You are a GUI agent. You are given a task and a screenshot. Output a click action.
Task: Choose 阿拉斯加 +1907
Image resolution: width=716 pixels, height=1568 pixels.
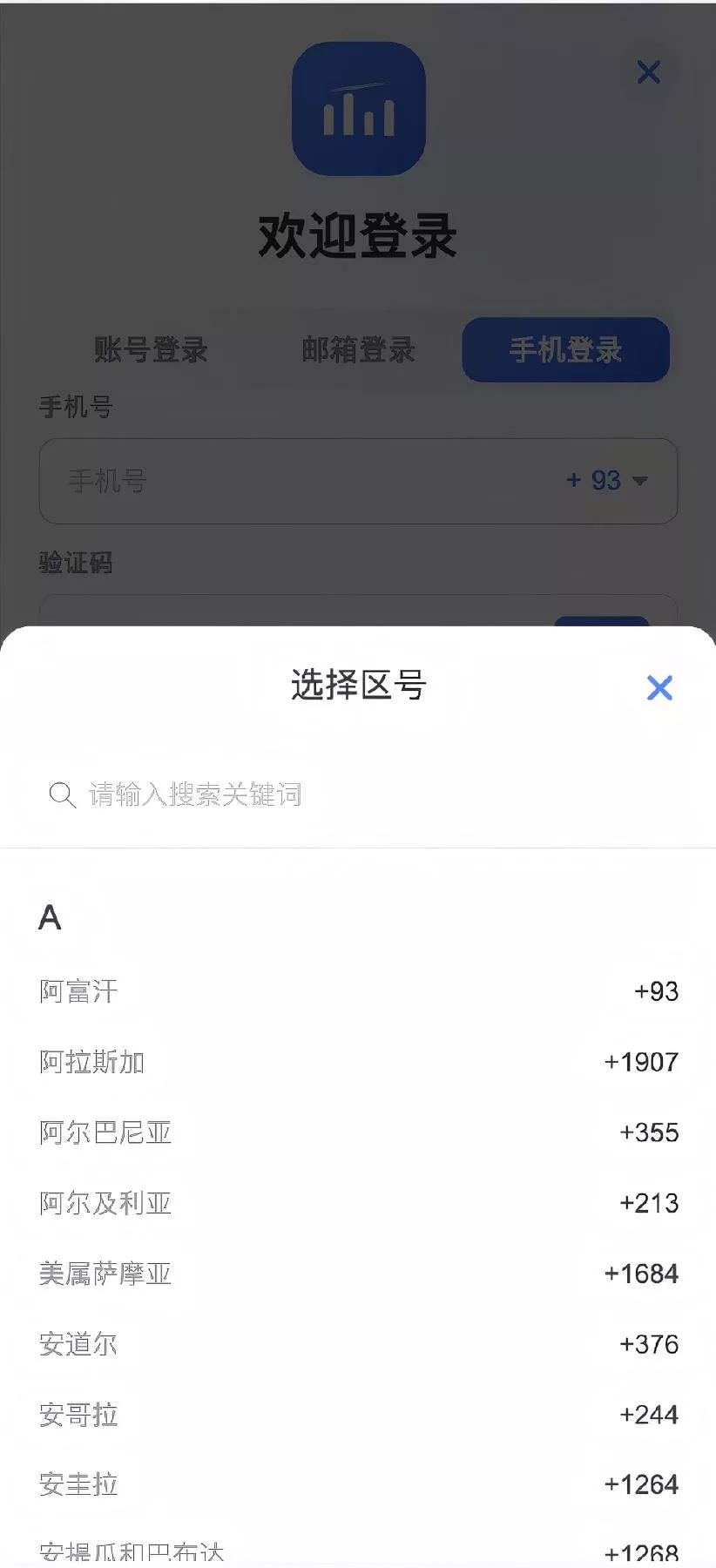point(358,1062)
